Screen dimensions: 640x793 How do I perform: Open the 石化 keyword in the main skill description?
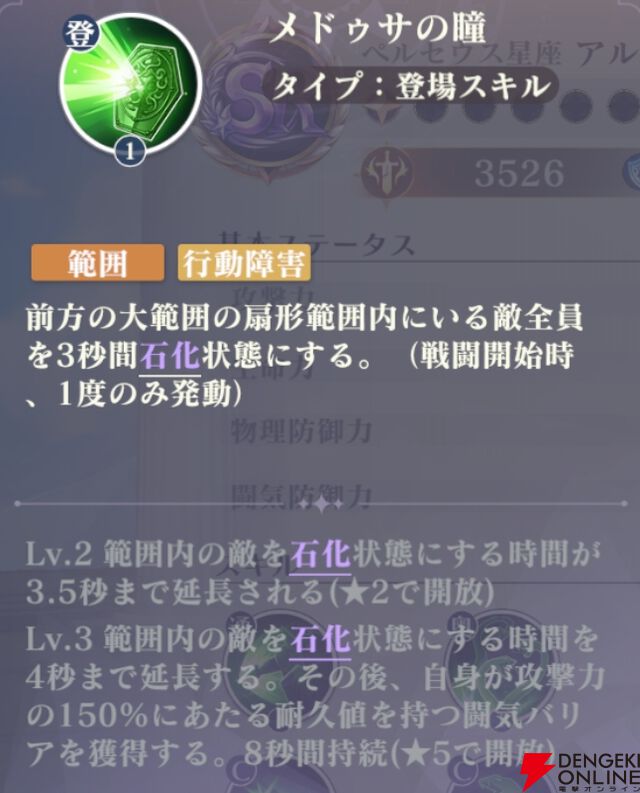click(x=172, y=357)
